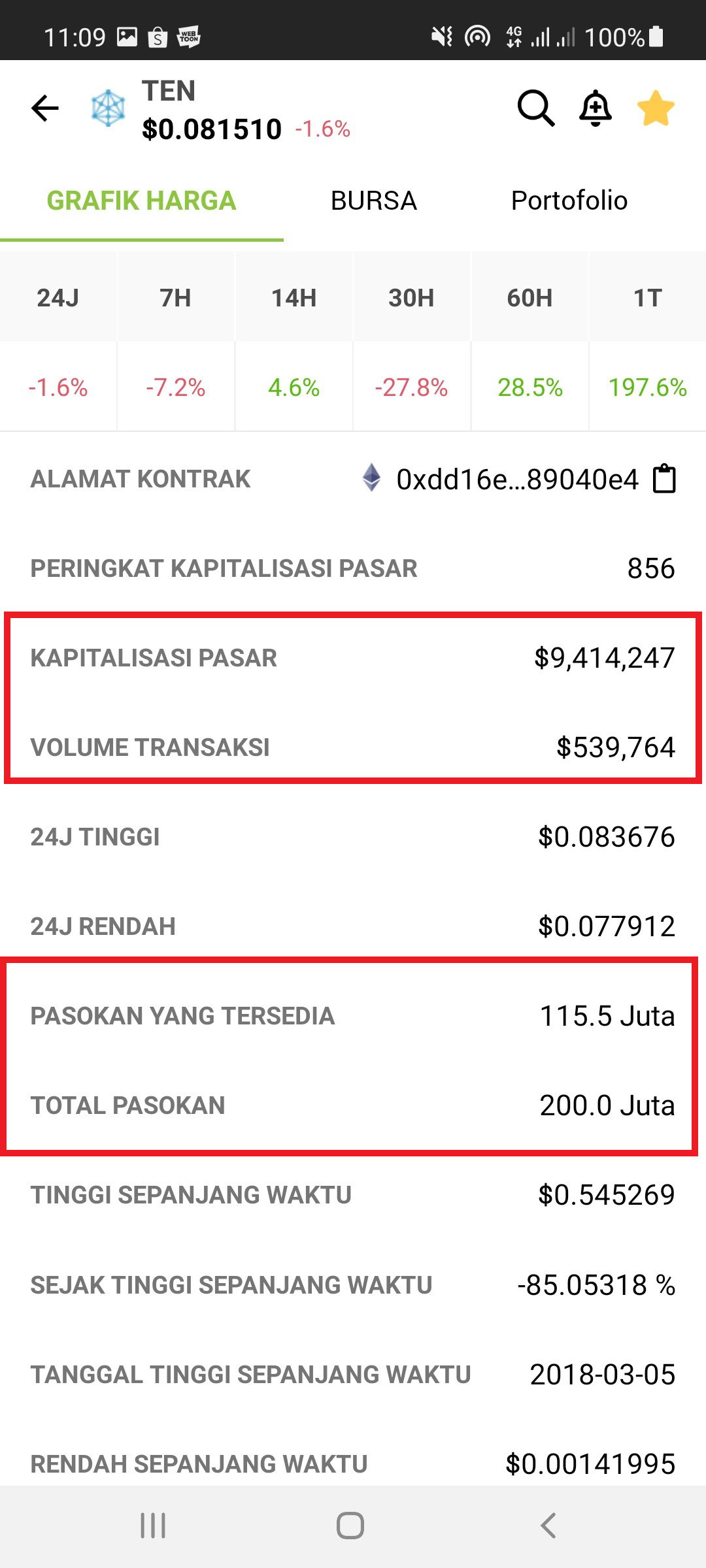Open the search magnifier icon
Viewport: 706px width, 1568px height.
tap(536, 108)
